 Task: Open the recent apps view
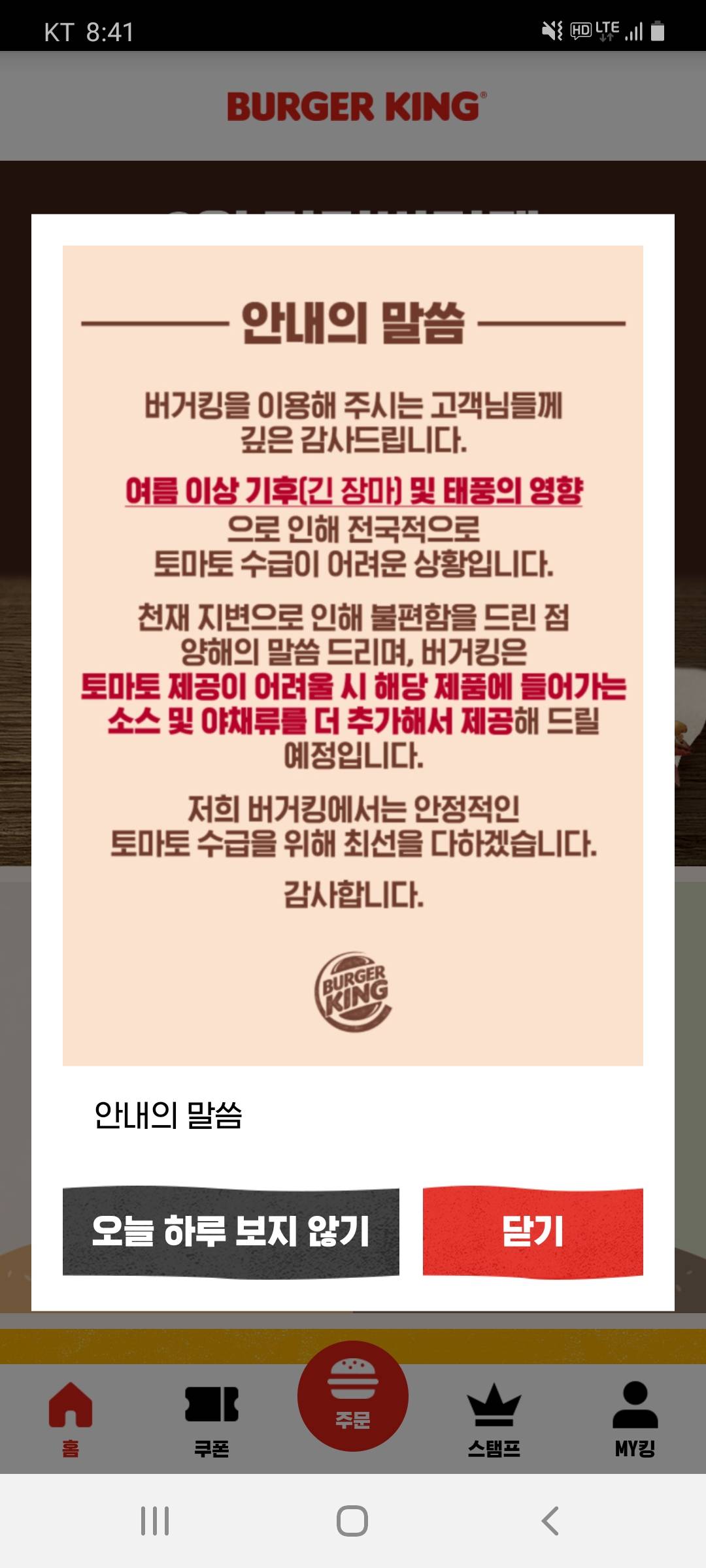155,1521
